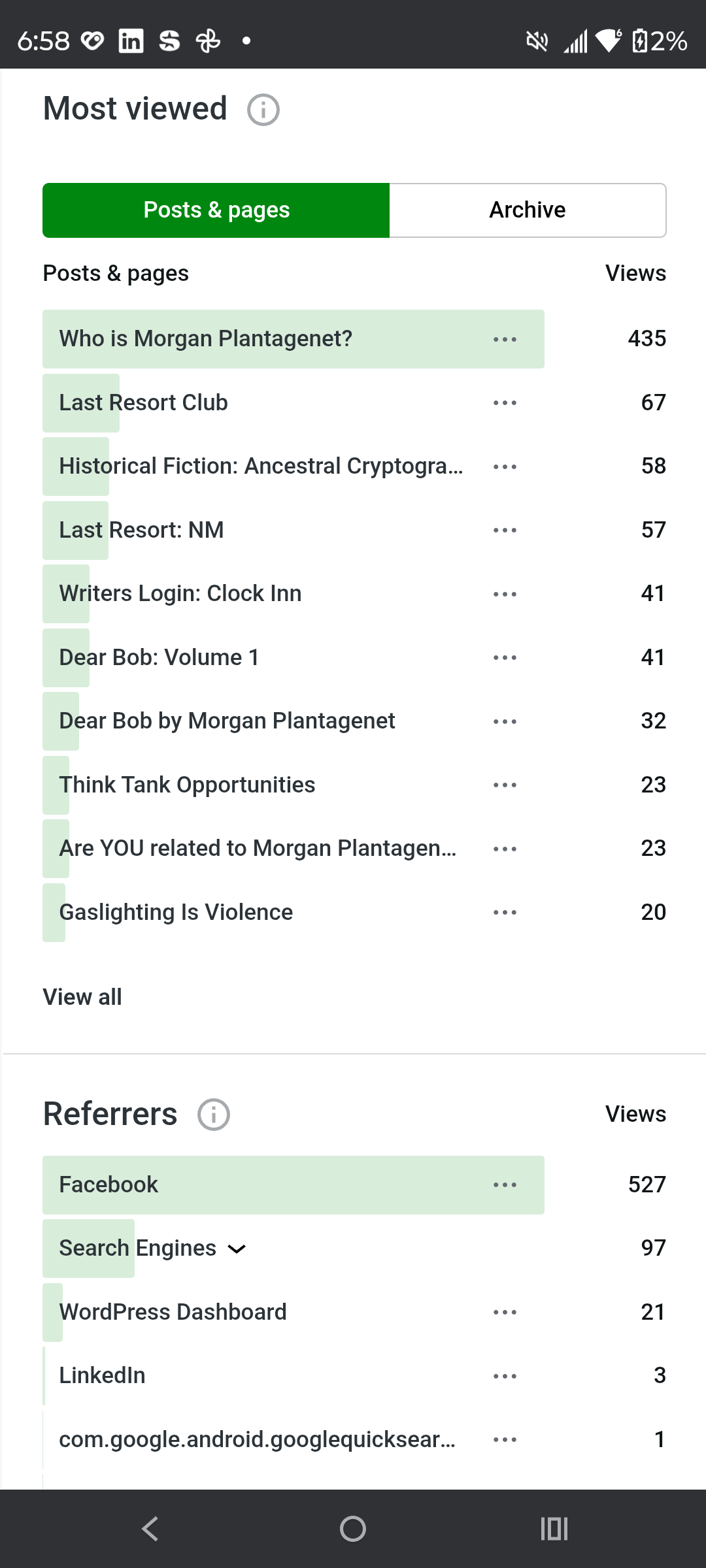Screen dimensions: 706x1568
Task: View all most viewed posts
Action: [x=82, y=997]
